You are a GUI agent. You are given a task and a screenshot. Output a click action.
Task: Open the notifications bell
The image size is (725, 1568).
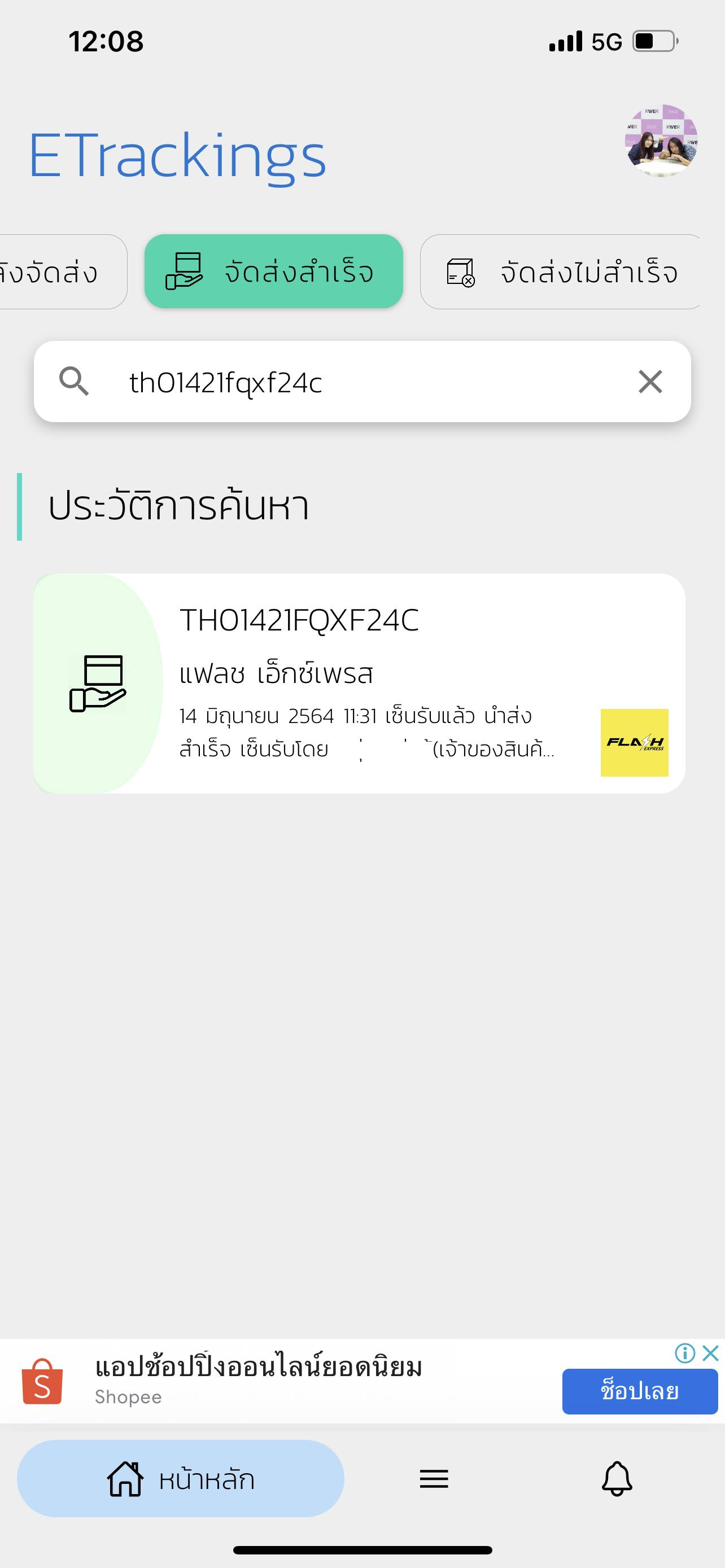click(x=617, y=1478)
